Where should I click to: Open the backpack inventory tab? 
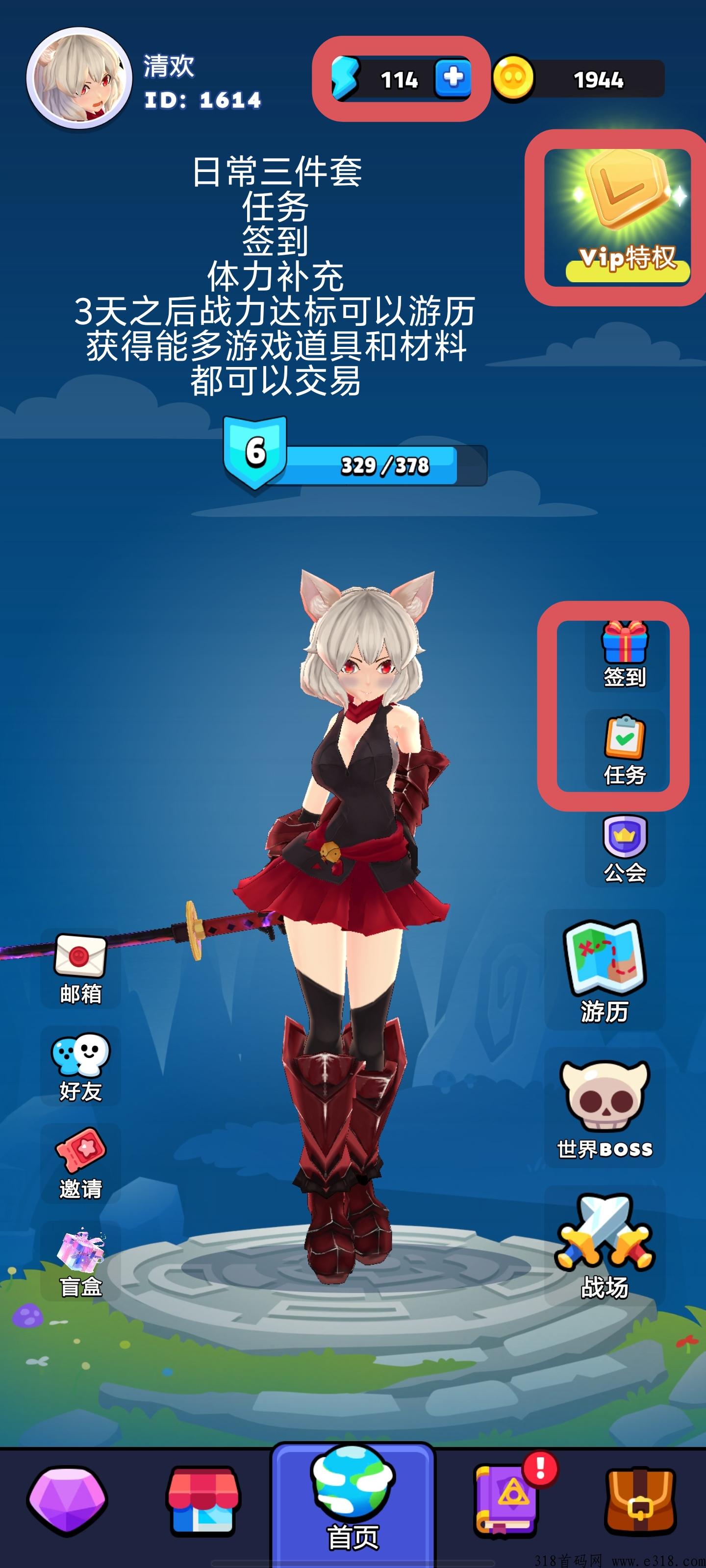(640, 1501)
